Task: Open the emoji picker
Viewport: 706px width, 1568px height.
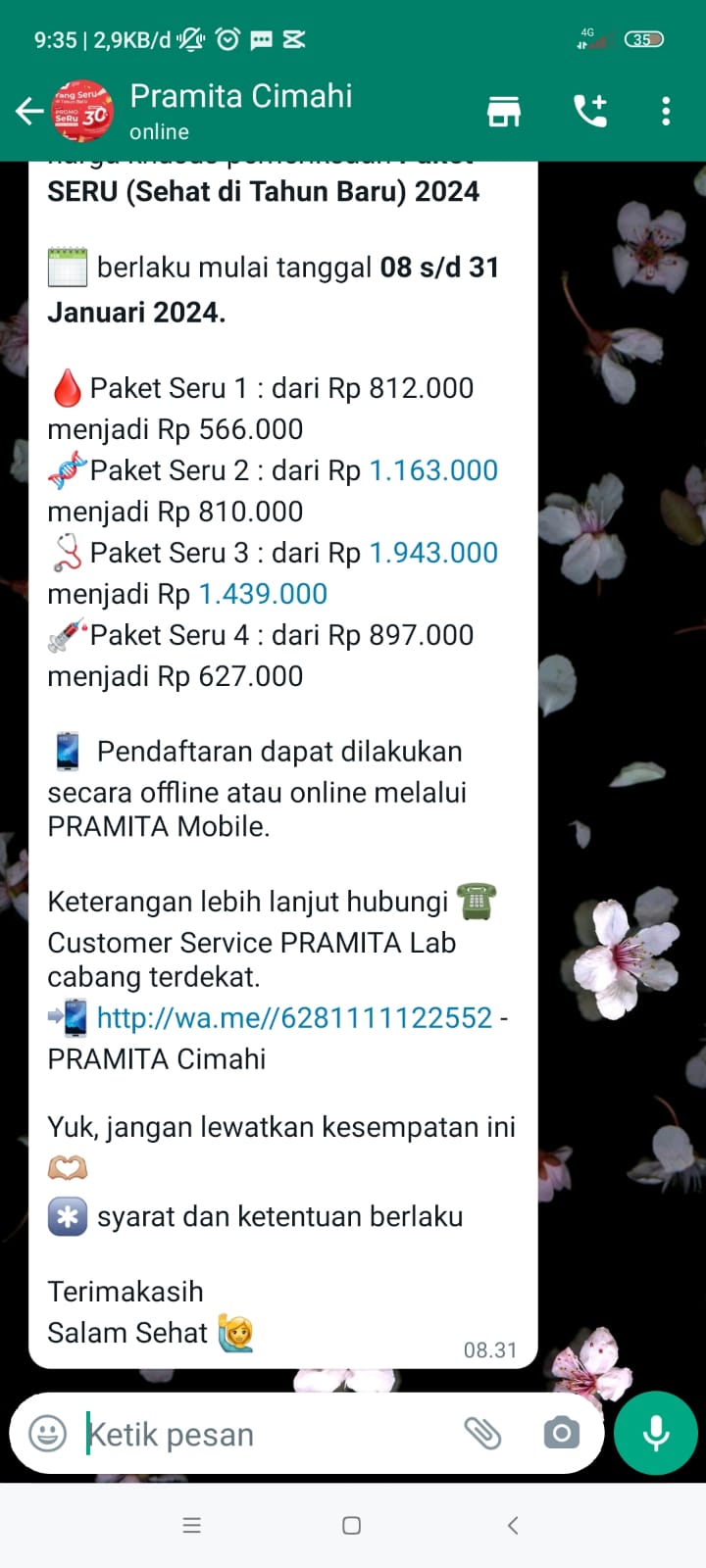Action: click(48, 1434)
